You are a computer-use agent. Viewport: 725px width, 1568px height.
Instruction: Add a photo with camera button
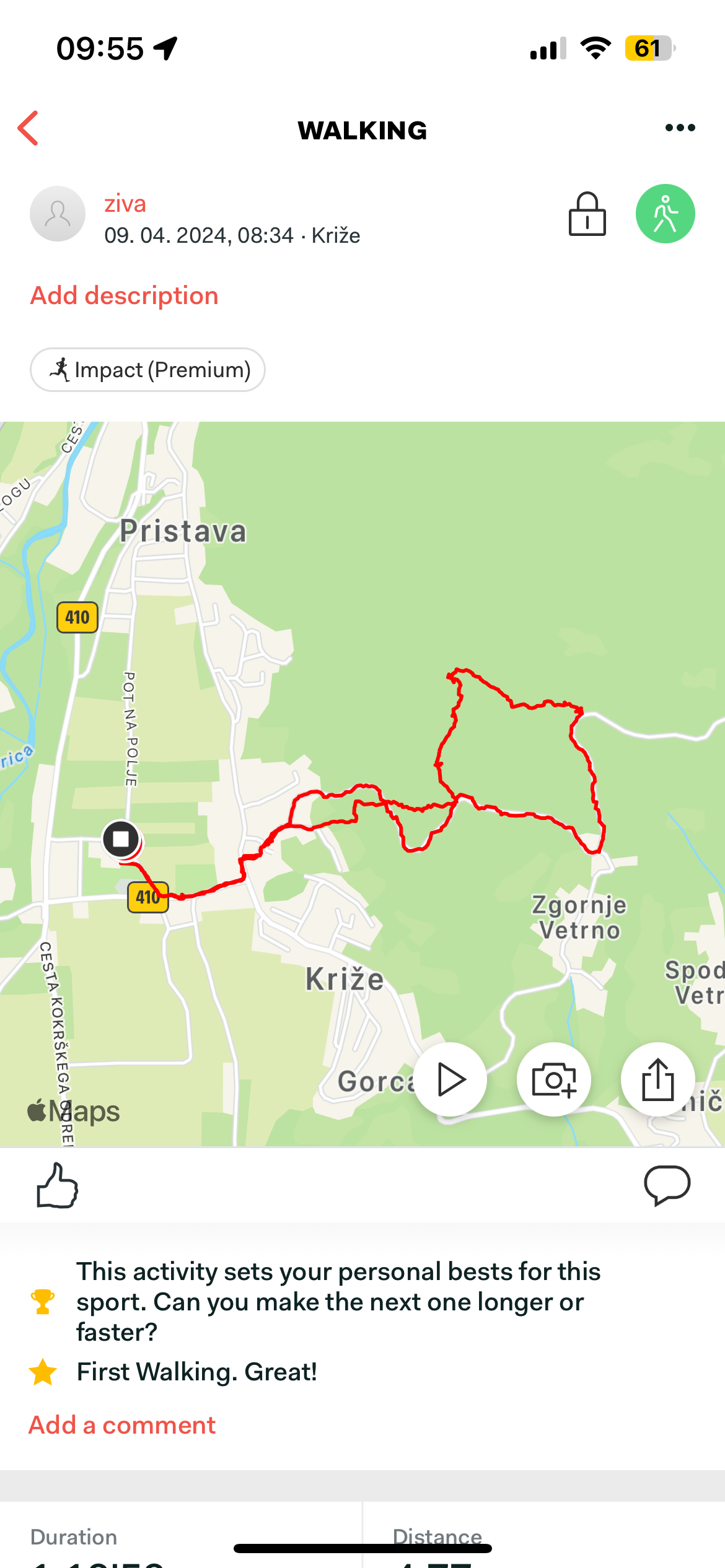554,1079
